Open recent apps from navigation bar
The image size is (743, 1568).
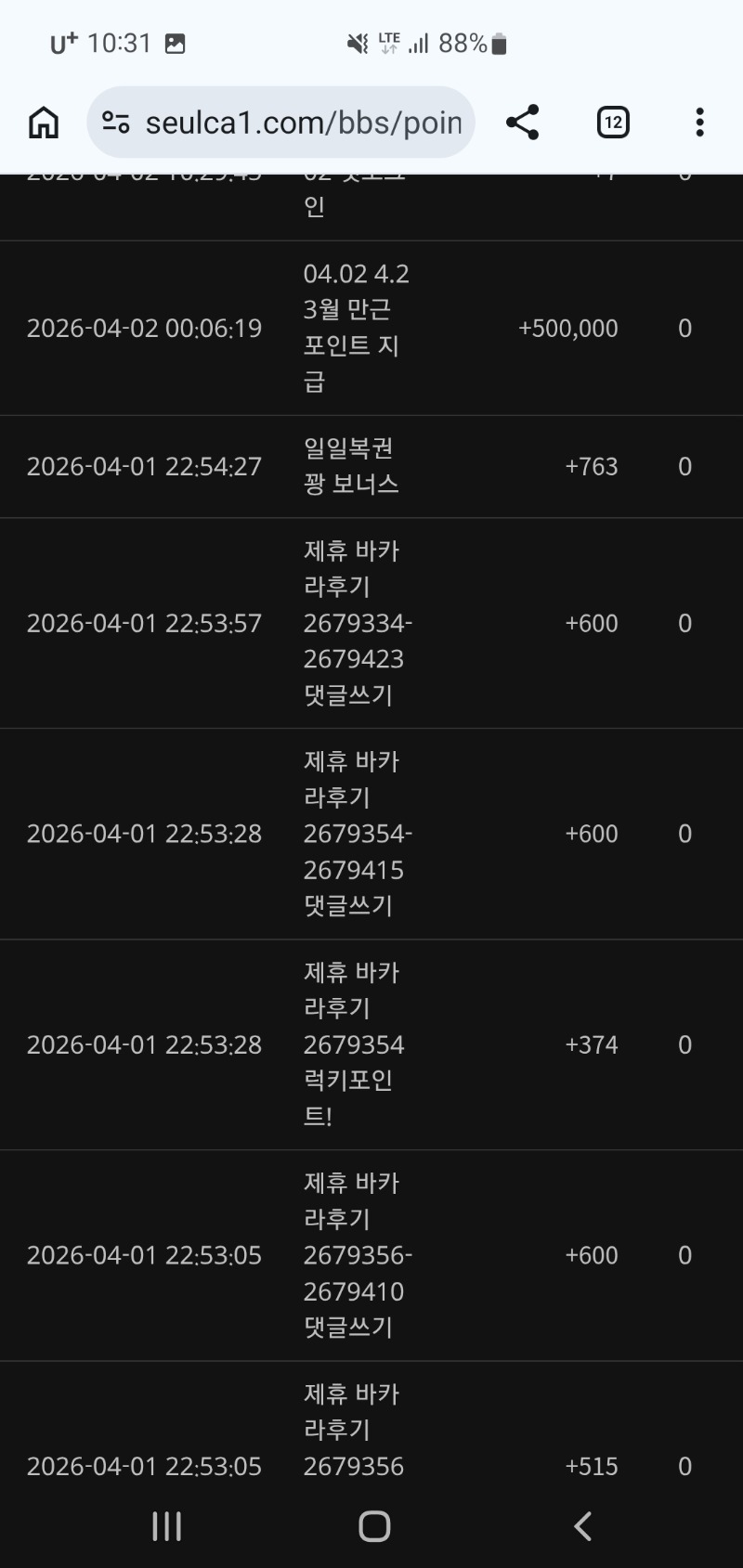pyautogui.click(x=167, y=1526)
